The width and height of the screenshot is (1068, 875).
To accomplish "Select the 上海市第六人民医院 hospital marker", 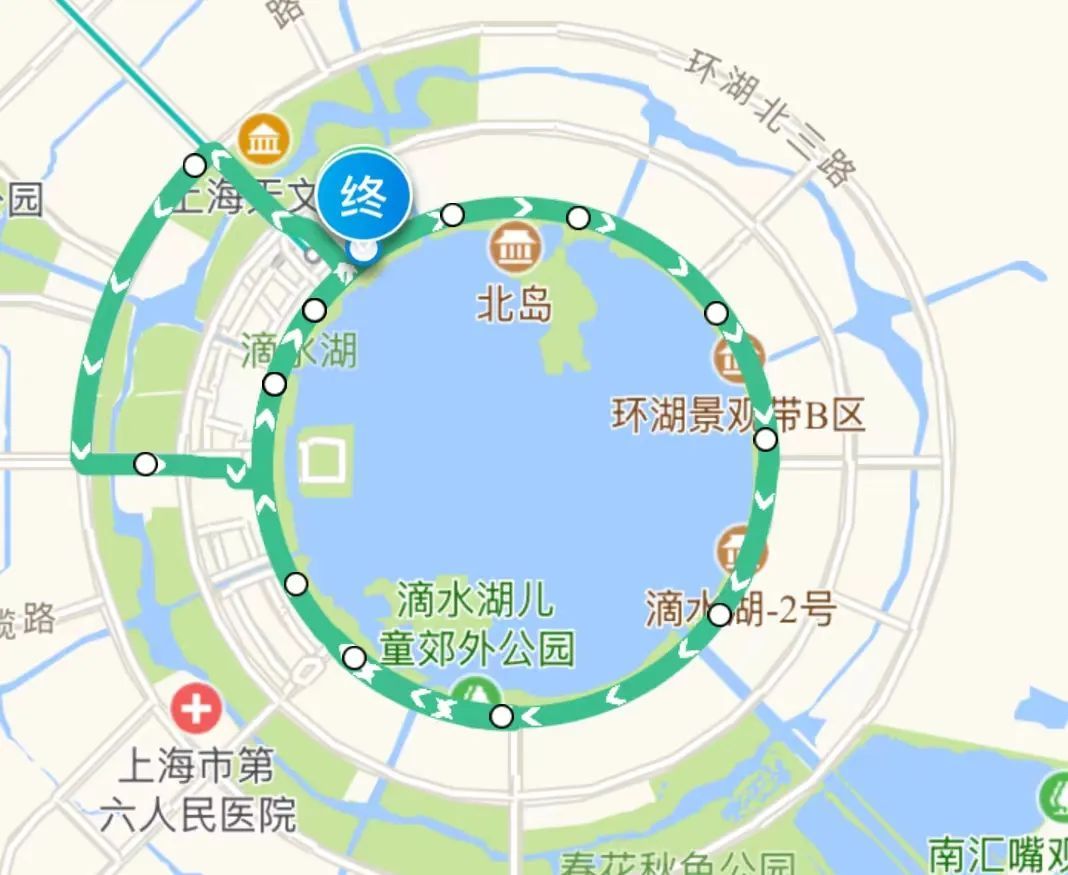I will pyautogui.click(x=196, y=710).
